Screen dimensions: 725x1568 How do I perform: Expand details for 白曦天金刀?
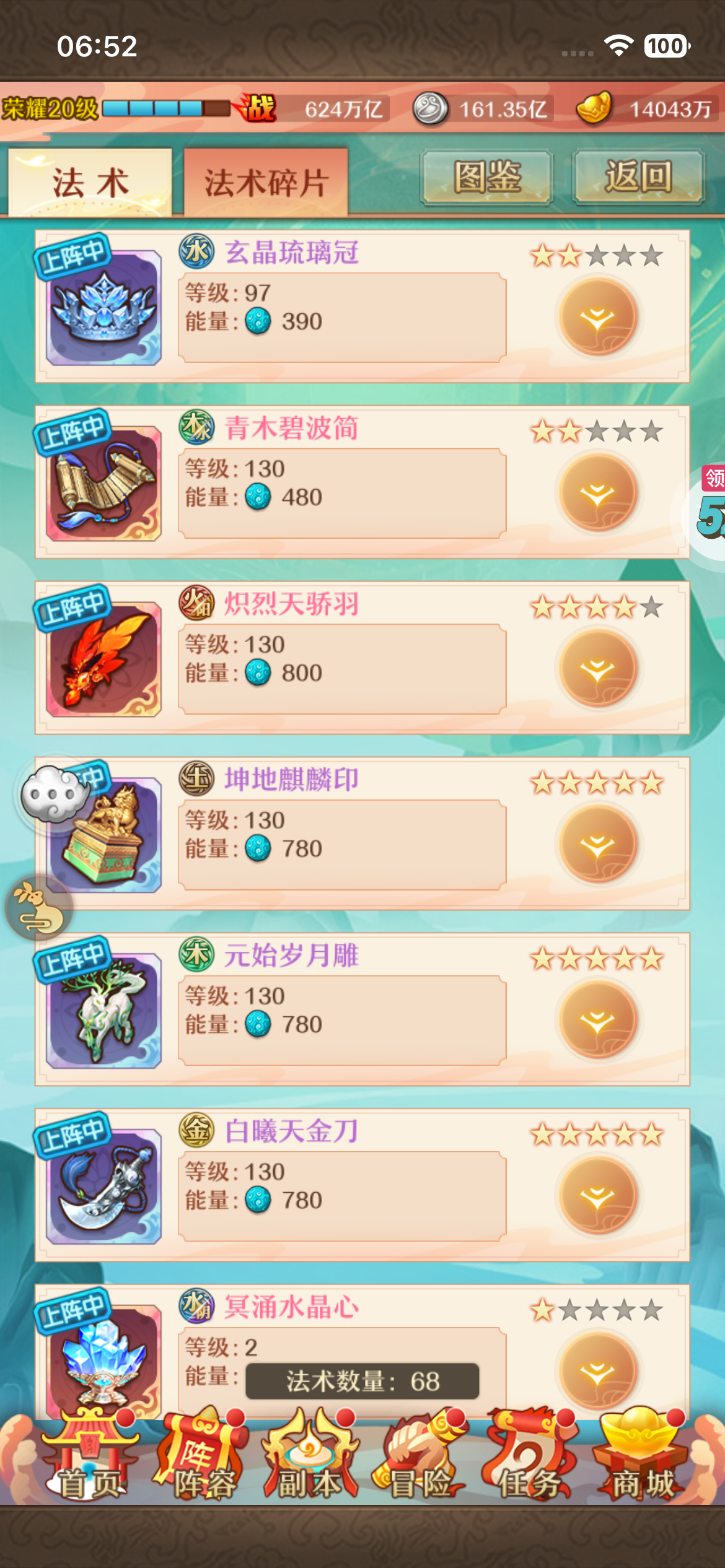597,1197
